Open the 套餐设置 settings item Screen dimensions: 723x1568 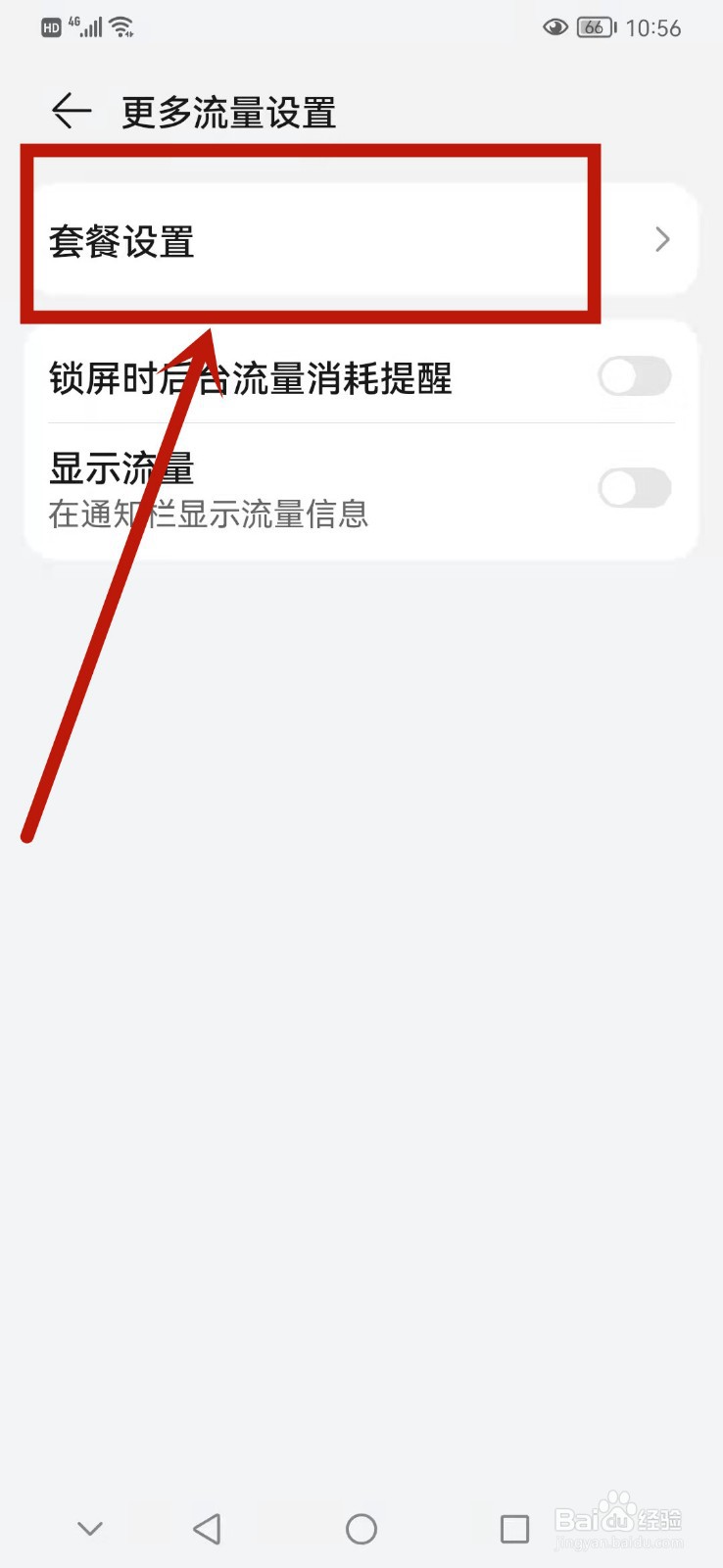pyautogui.click(x=294, y=239)
